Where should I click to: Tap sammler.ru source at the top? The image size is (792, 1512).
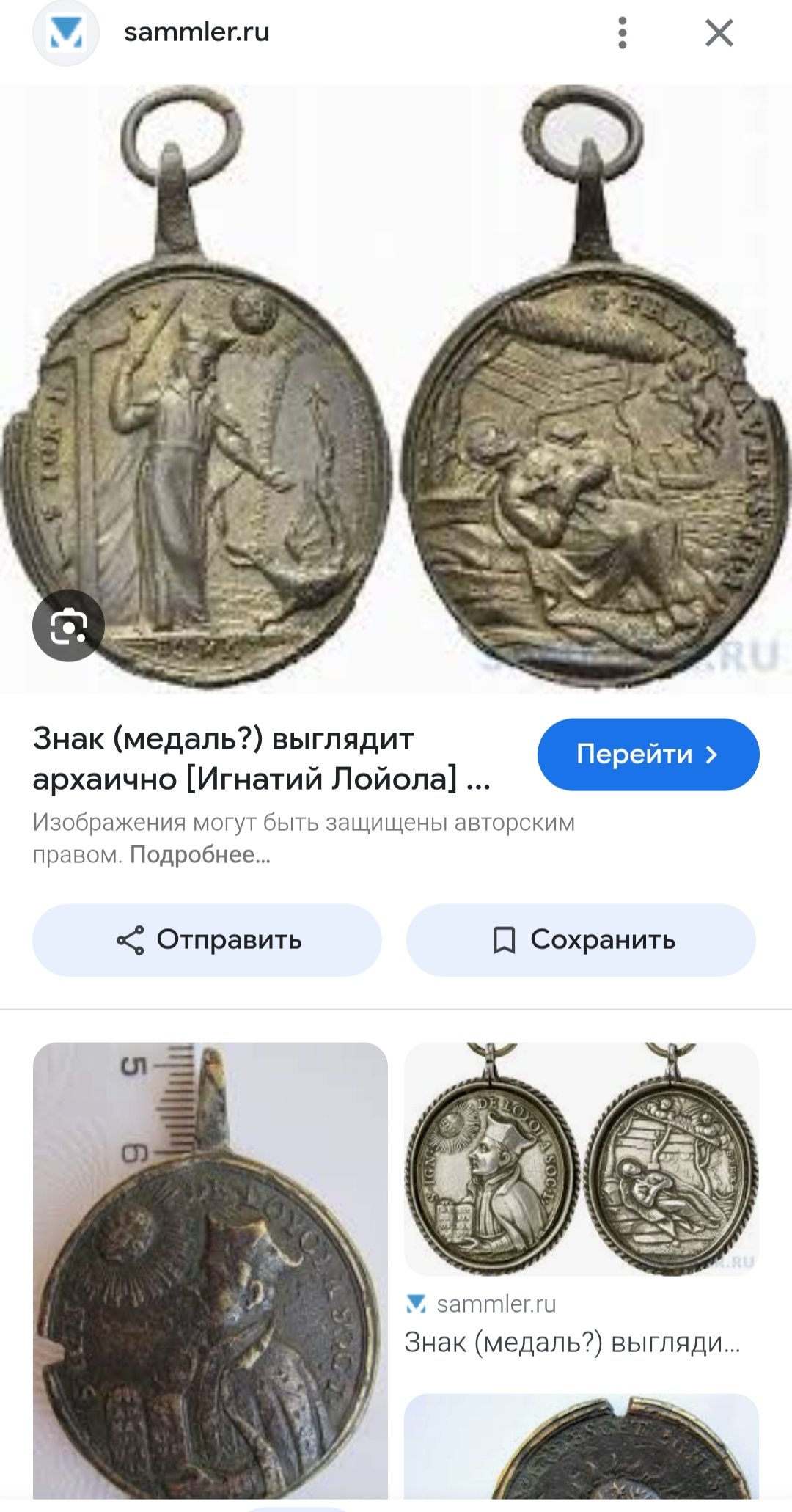(197, 32)
